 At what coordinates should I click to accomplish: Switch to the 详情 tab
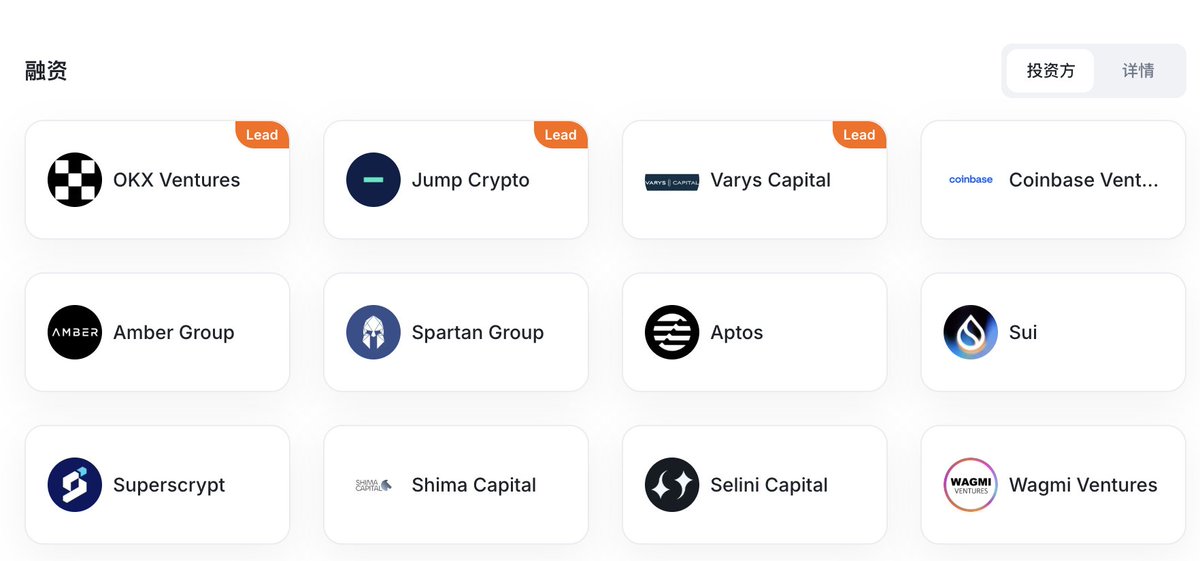pyautogui.click(x=1138, y=71)
